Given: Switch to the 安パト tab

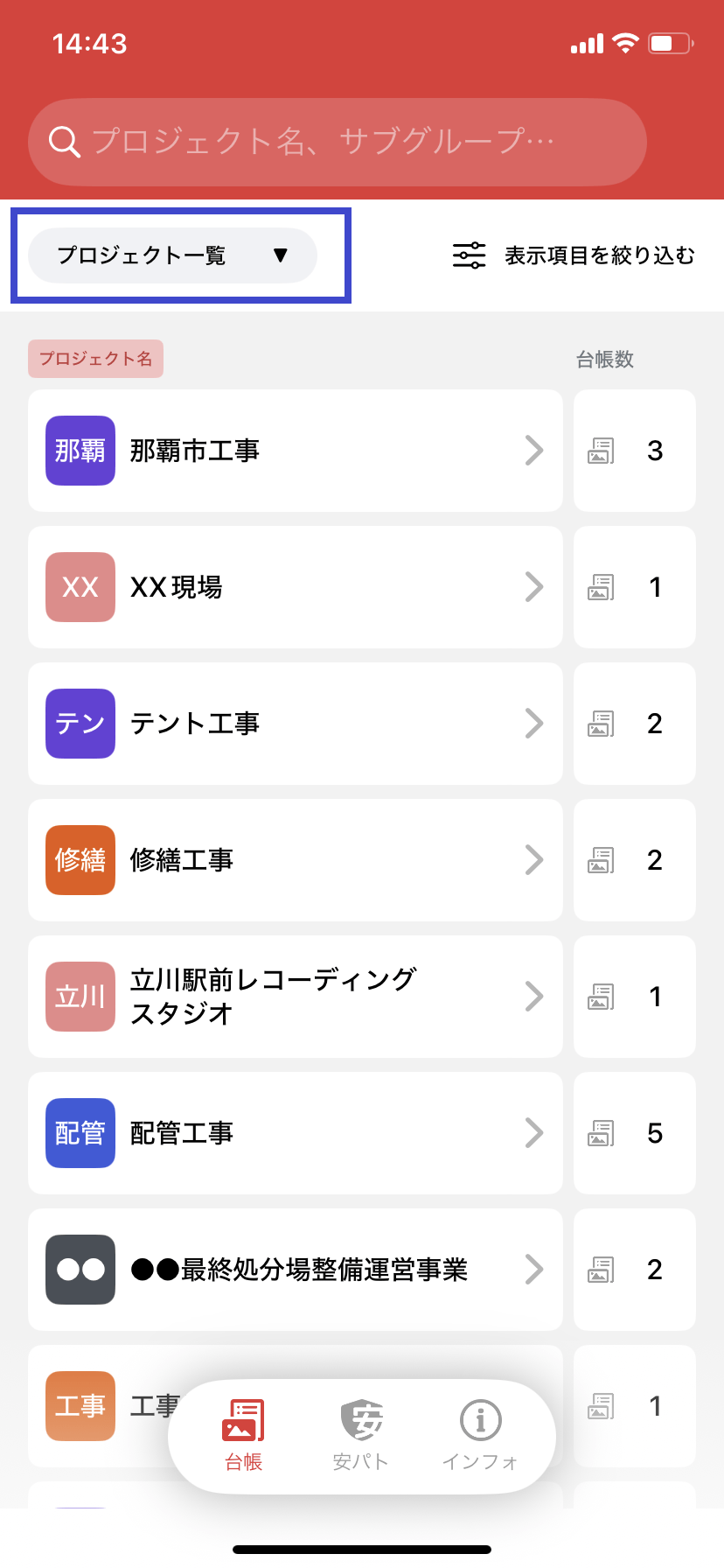Looking at the screenshot, I should click(361, 1435).
